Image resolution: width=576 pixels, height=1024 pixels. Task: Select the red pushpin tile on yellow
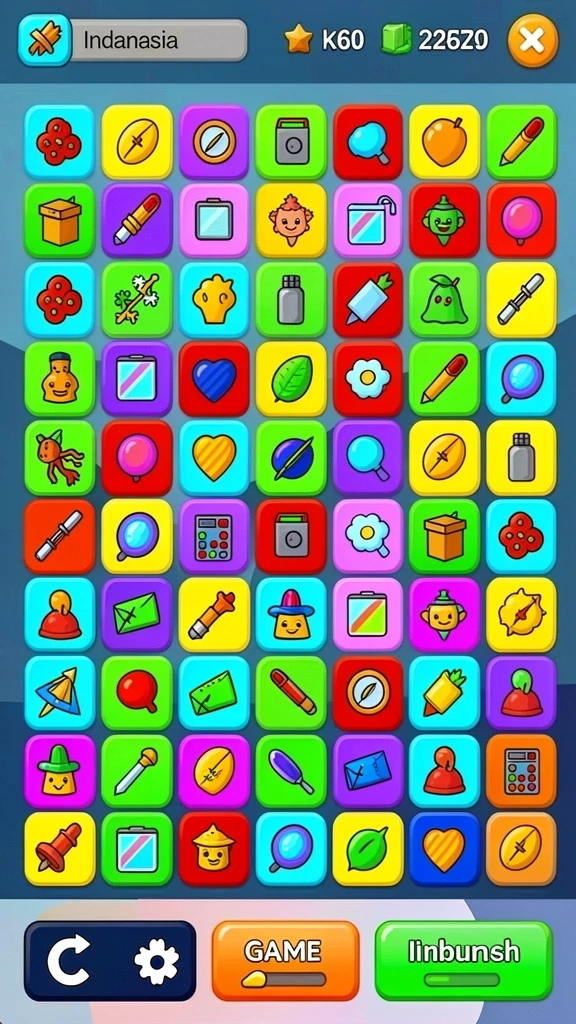pos(60,849)
